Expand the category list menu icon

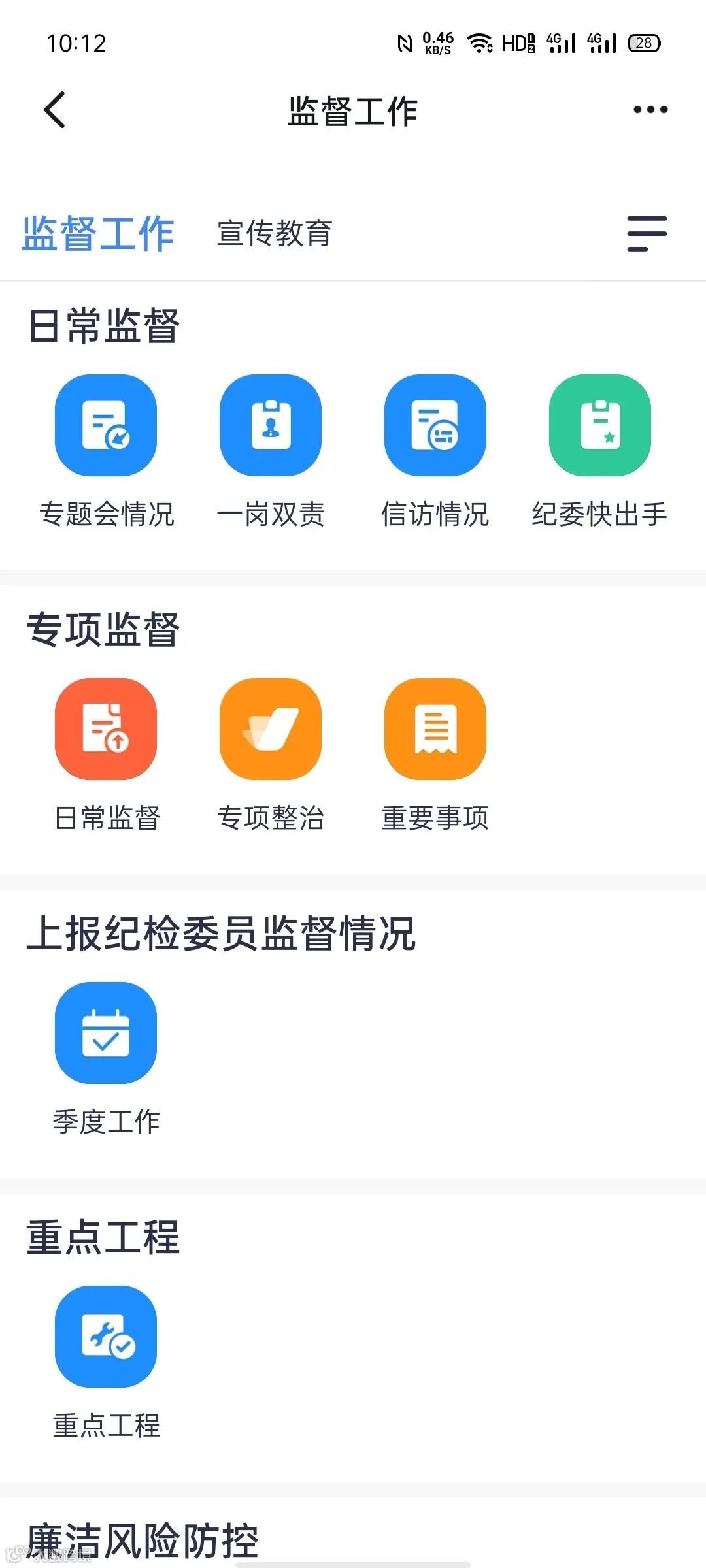click(x=647, y=233)
